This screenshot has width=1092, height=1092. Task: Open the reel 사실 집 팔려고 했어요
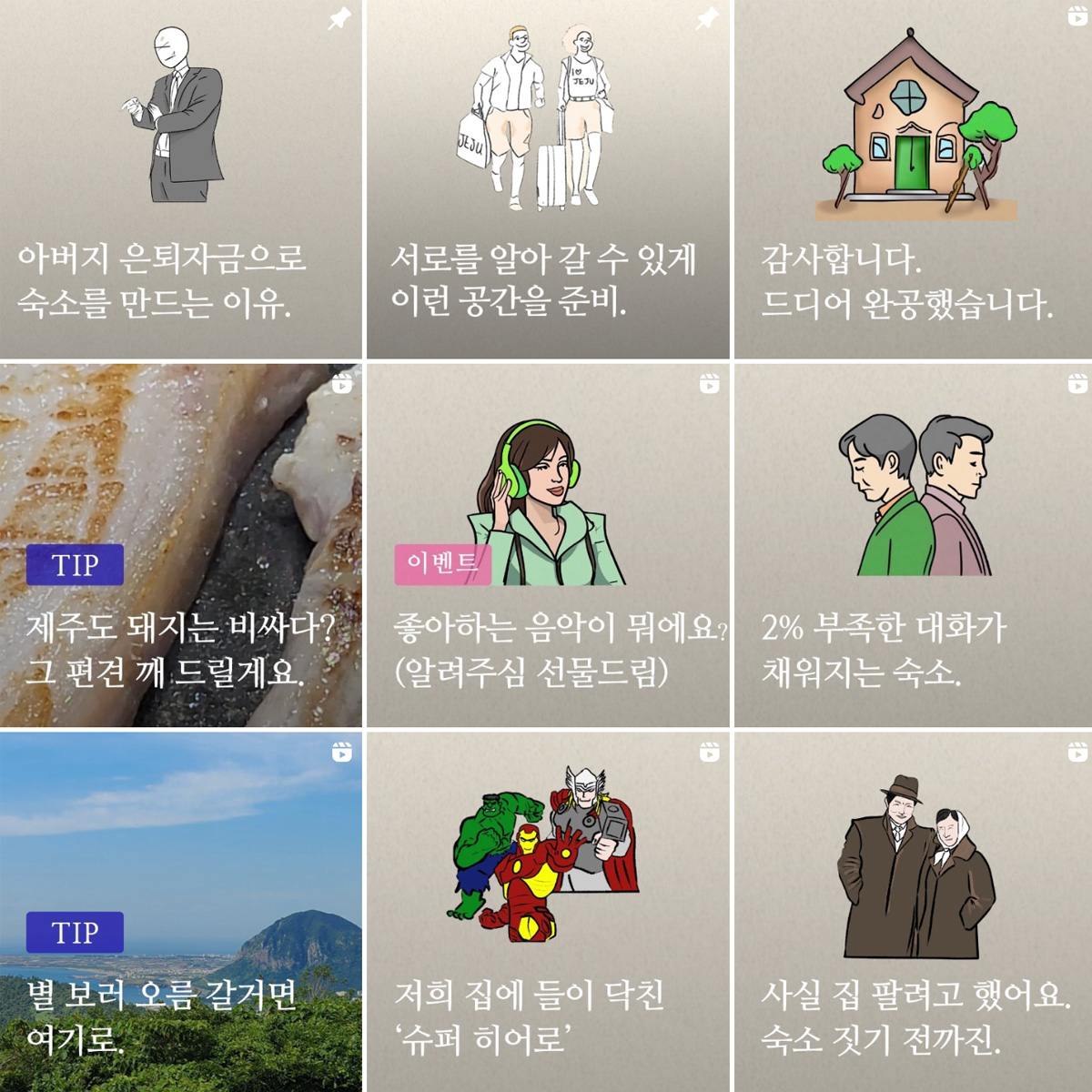pos(913,910)
